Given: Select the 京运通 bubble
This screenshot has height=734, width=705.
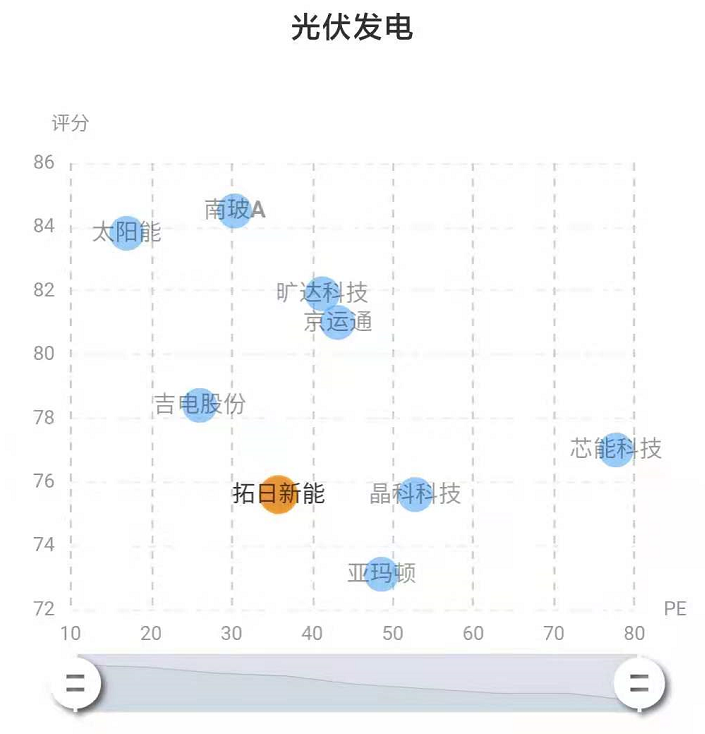Looking at the screenshot, I should [x=338, y=322].
